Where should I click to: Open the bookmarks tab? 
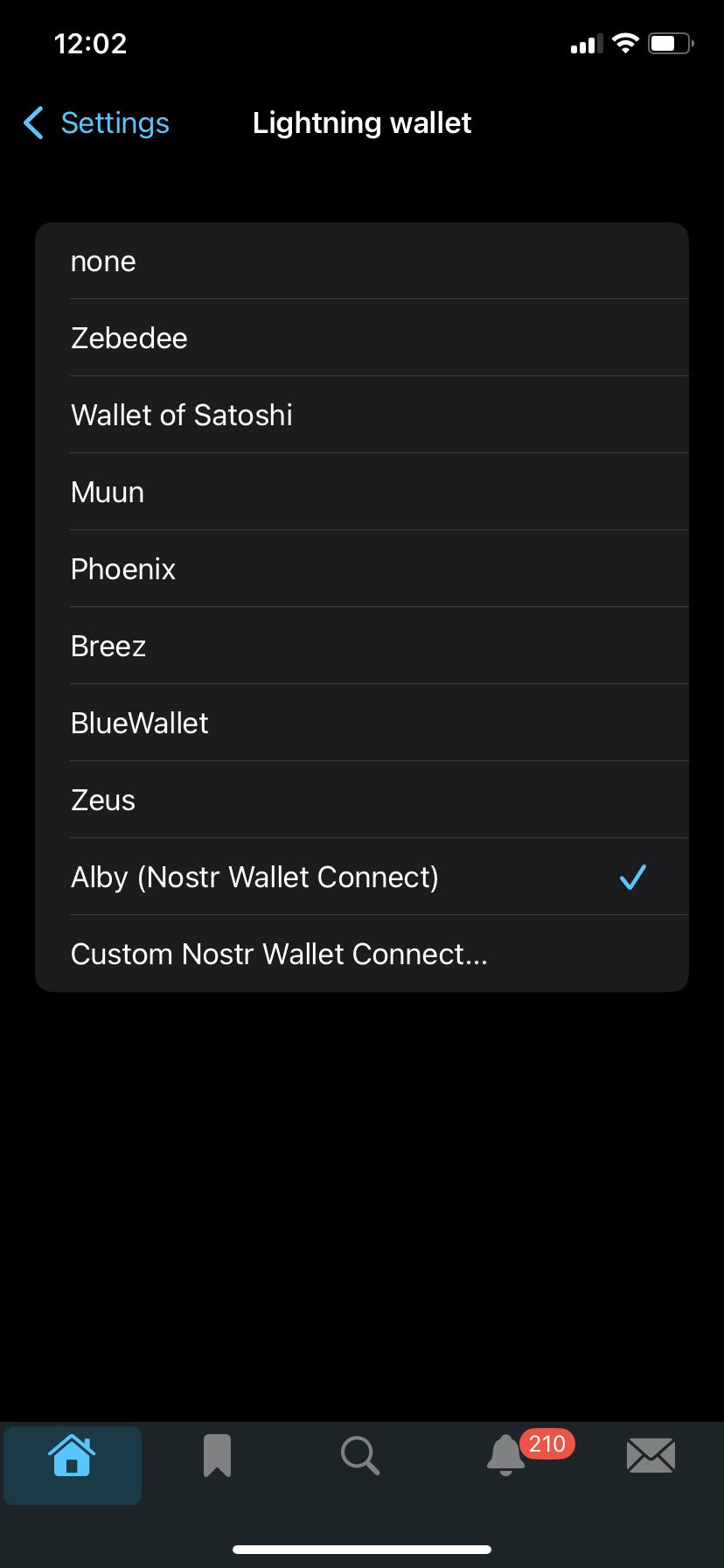217,1457
